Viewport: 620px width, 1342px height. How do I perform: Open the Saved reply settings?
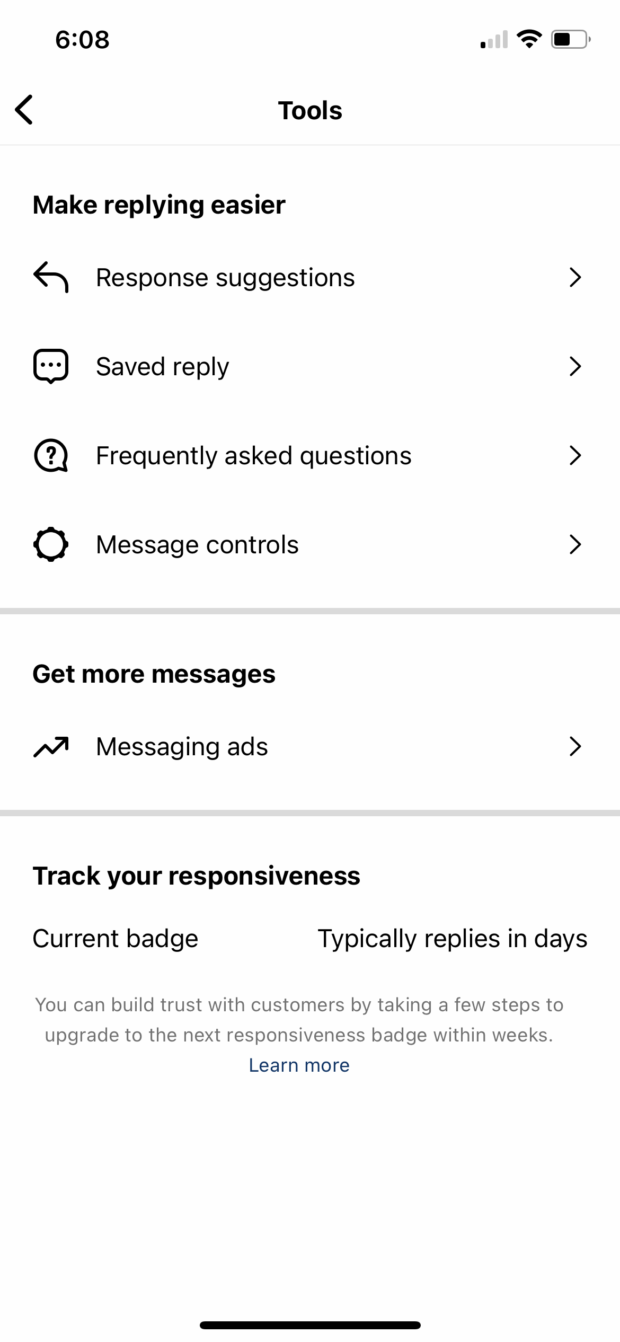click(163, 367)
